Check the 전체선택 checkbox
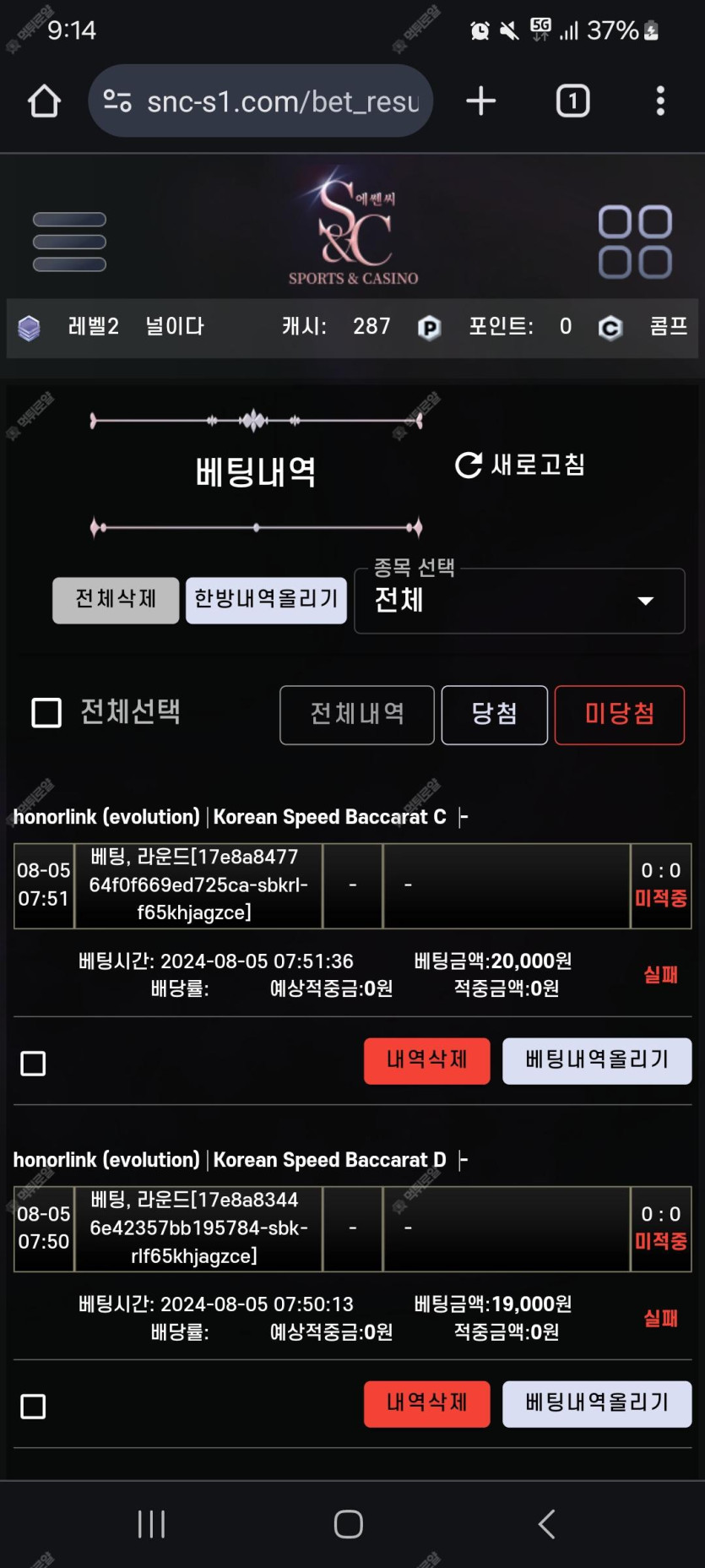Viewport: 705px width, 1568px height. [x=46, y=712]
